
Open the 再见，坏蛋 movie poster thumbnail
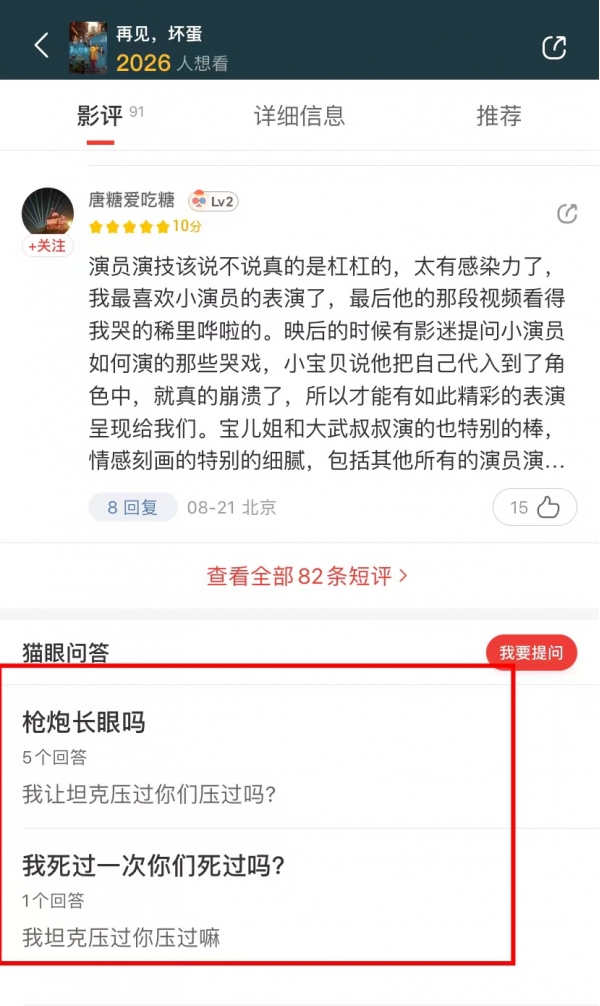87,48
